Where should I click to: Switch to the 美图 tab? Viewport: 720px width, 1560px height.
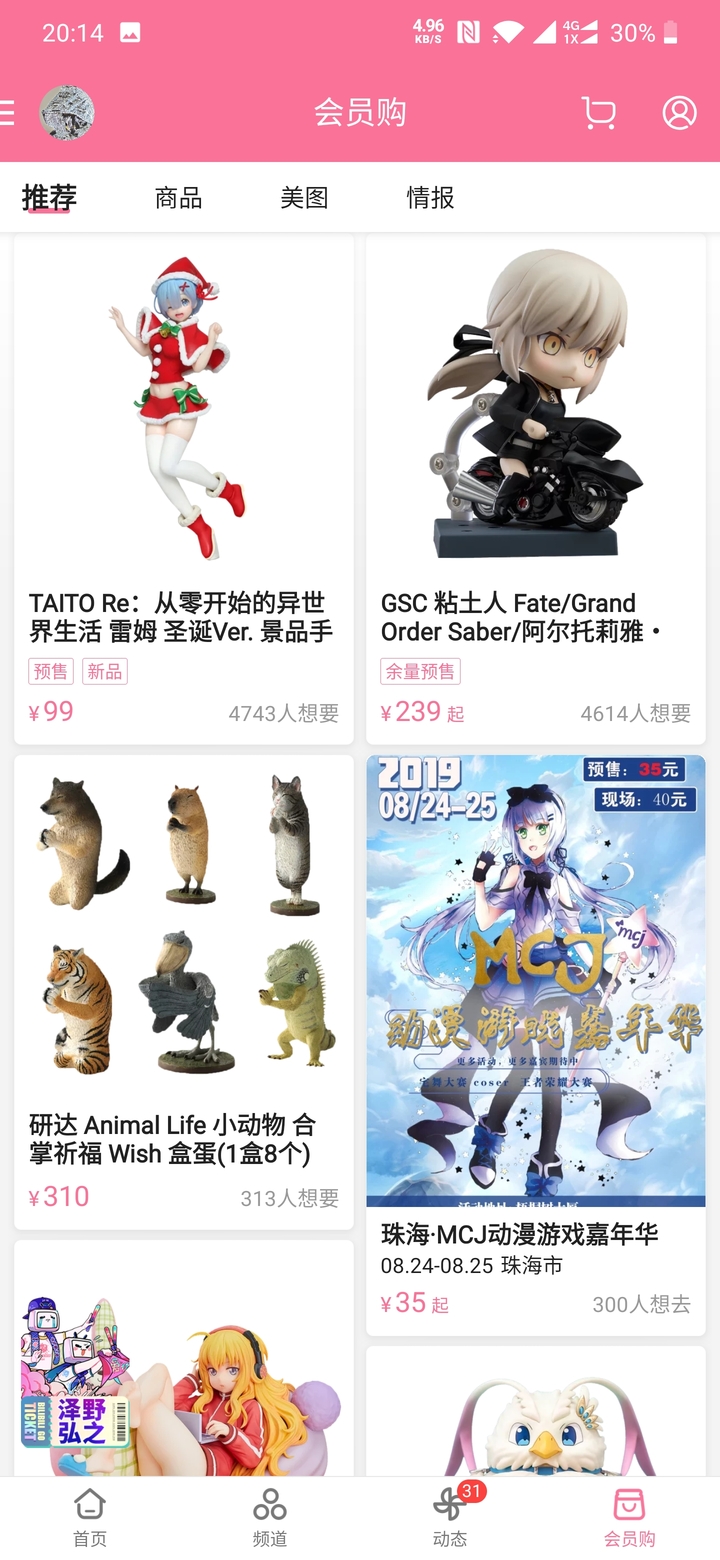(304, 198)
